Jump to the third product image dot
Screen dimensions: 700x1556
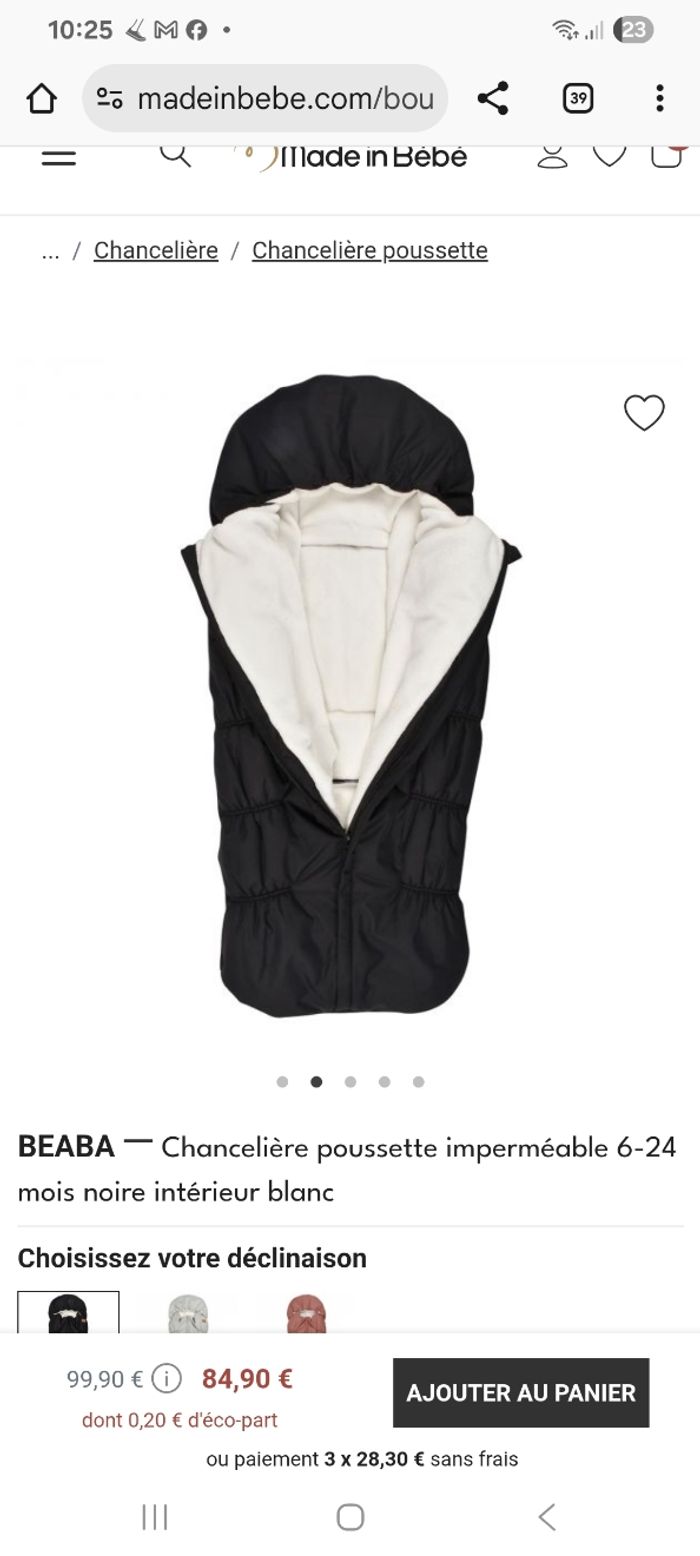coord(350,1081)
